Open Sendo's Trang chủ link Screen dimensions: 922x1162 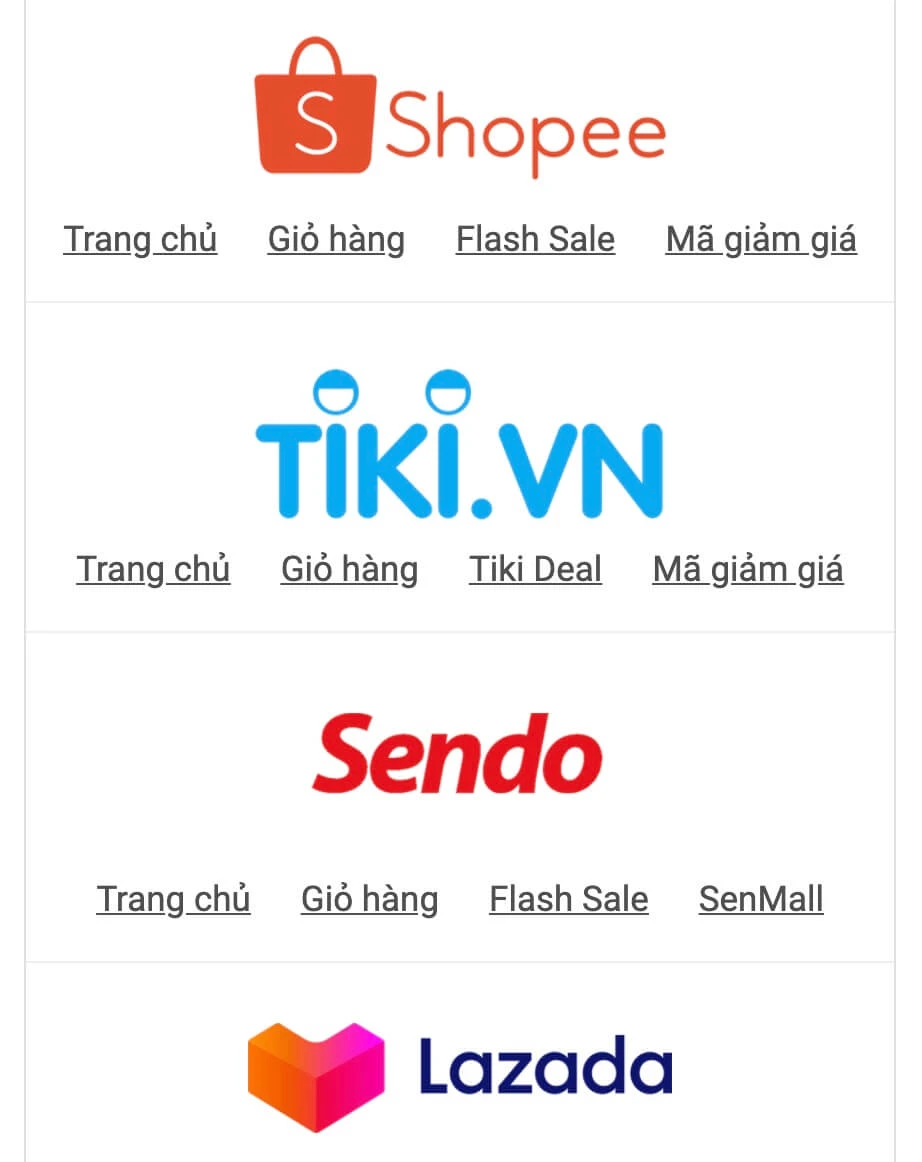coord(173,900)
